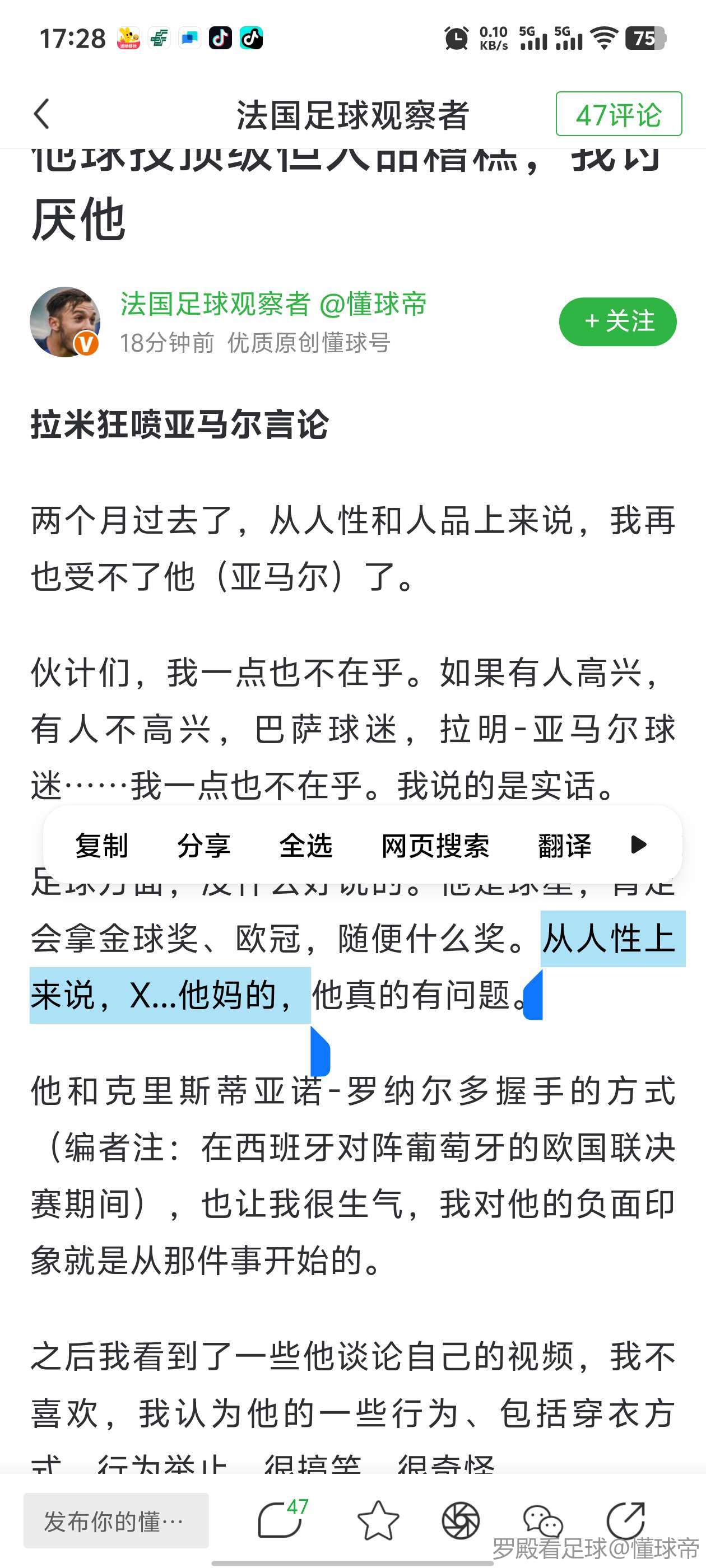
Task: Translate the selected text with 翻译
Action: coord(565,846)
